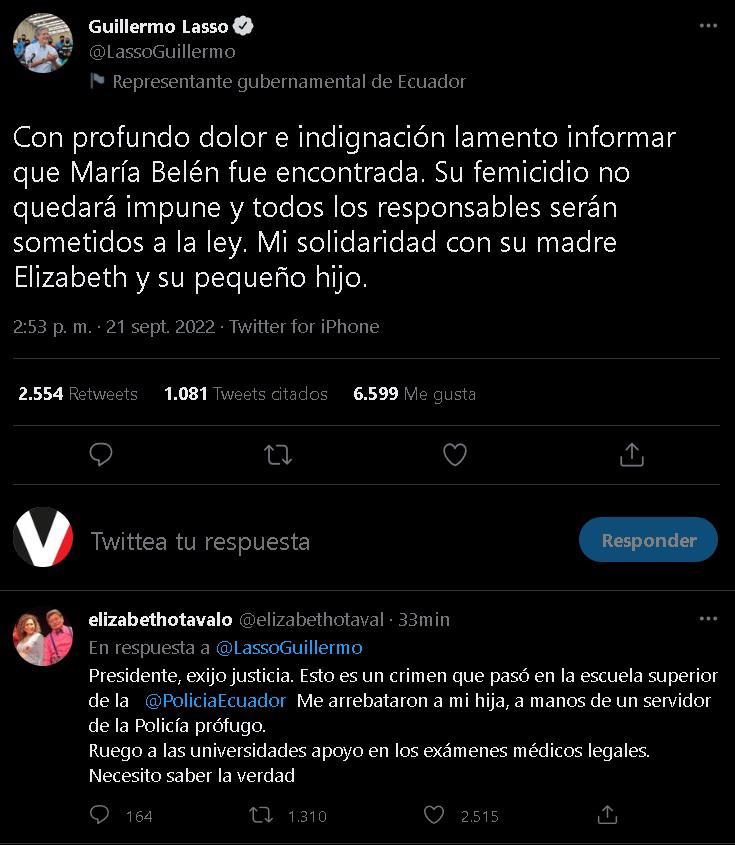The height and width of the screenshot is (845, 735).
Task: Open elizabethotavalo's profile picture
Action: coord(42,637)
